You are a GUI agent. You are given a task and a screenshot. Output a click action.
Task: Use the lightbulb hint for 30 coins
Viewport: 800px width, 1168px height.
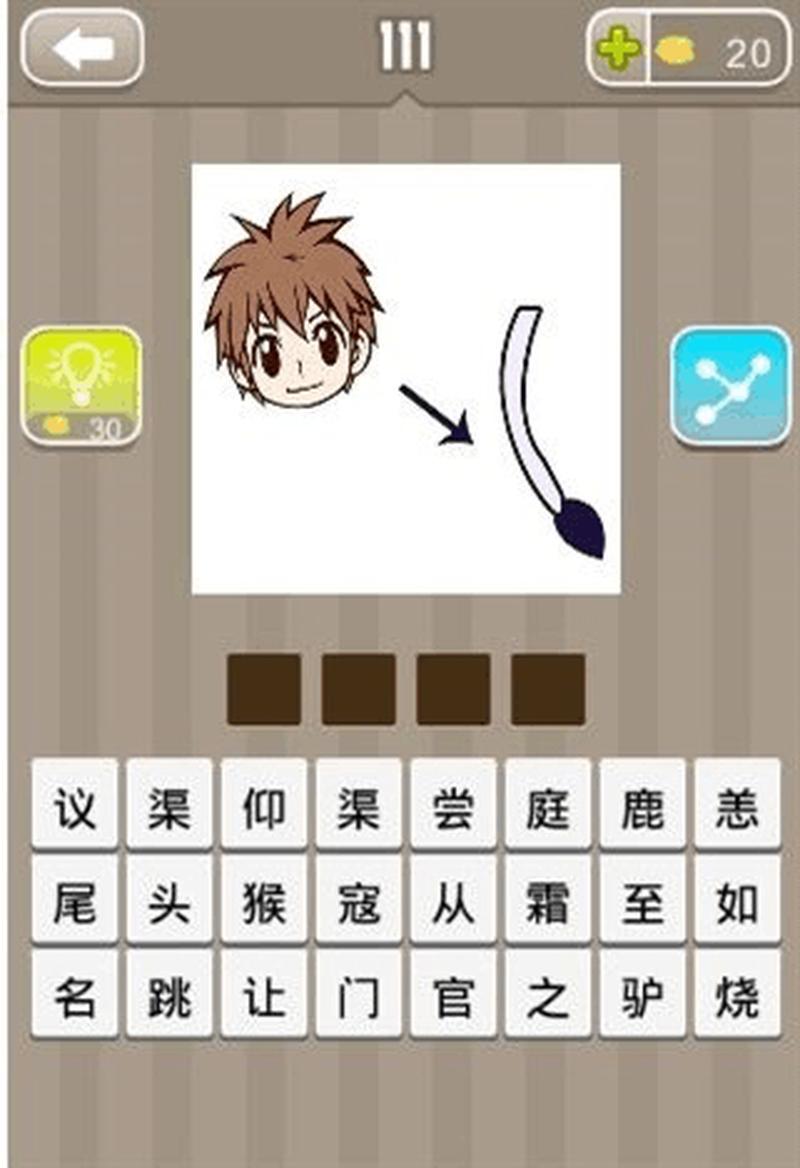(81, 385)
